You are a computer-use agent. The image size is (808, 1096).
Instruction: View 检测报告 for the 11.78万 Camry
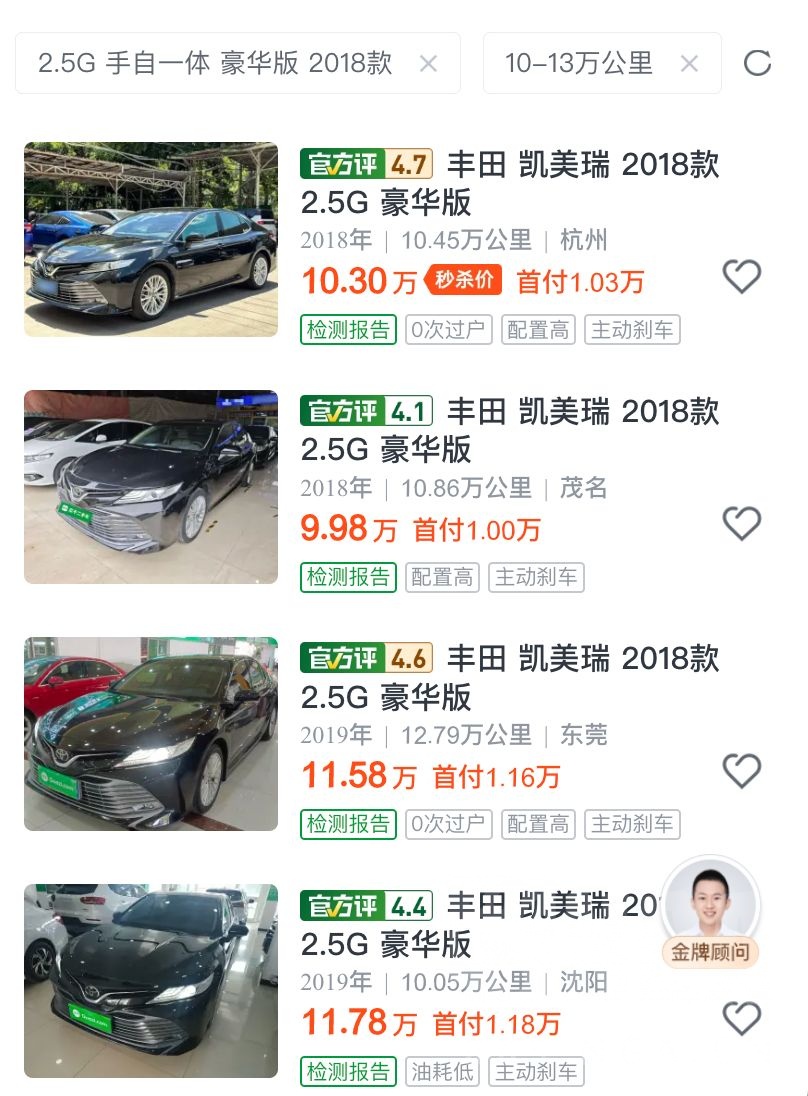[348, 1072]
